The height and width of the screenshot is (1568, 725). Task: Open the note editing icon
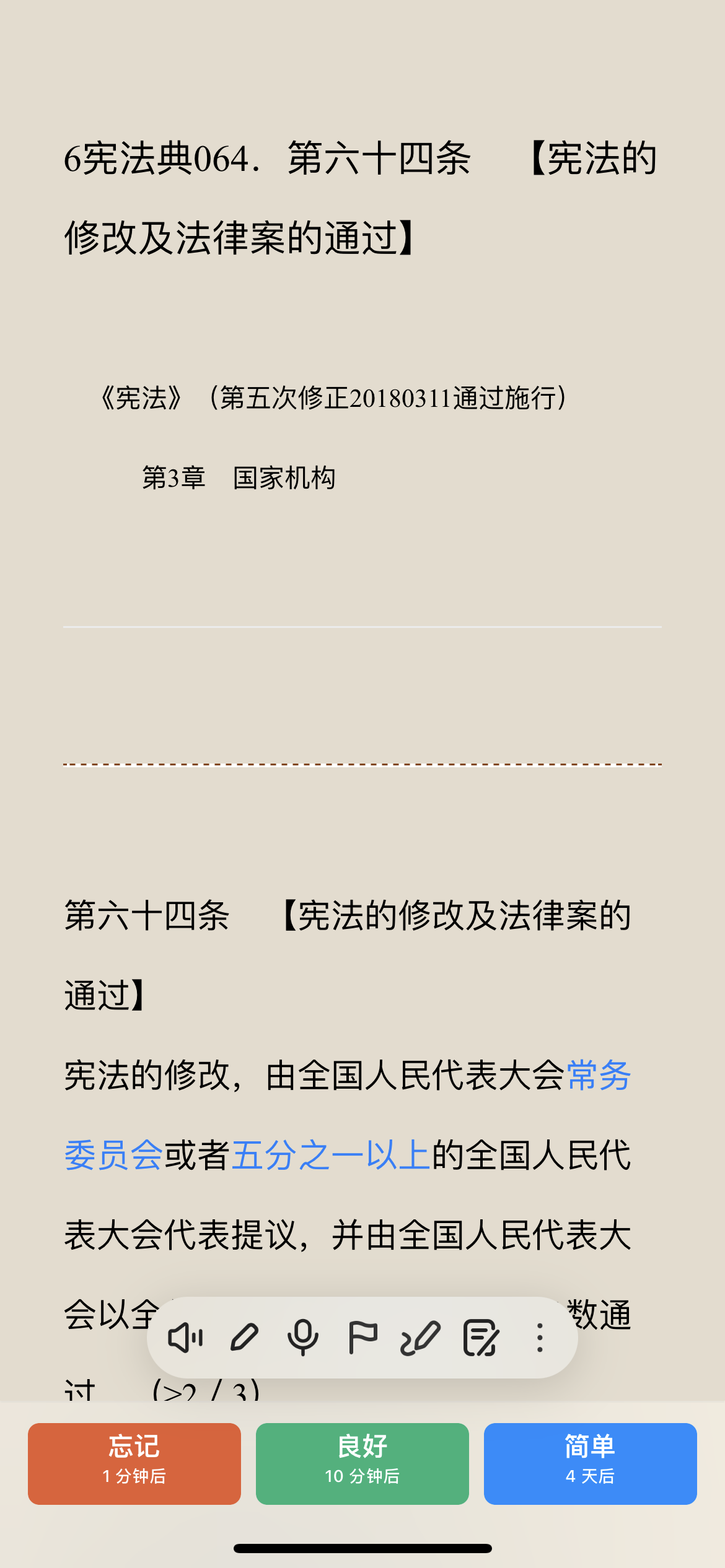coord(481,1338)
